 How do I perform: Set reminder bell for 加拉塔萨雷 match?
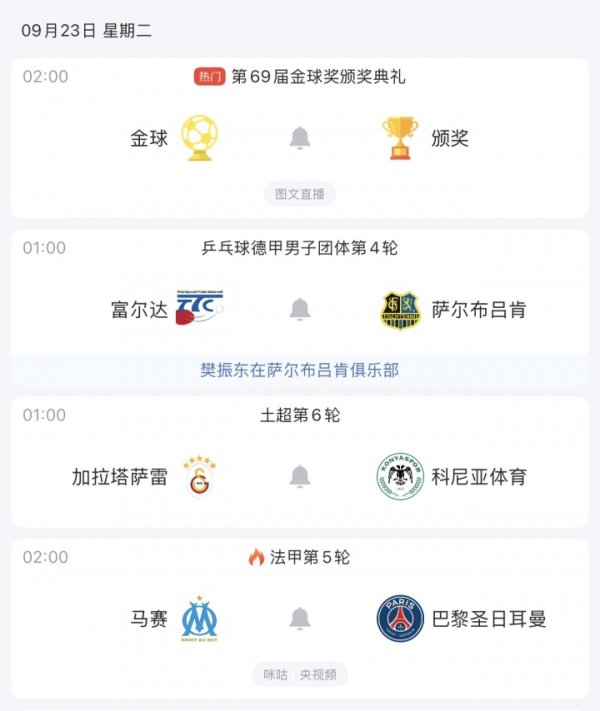pyautogui.click(x=300, y=477)
